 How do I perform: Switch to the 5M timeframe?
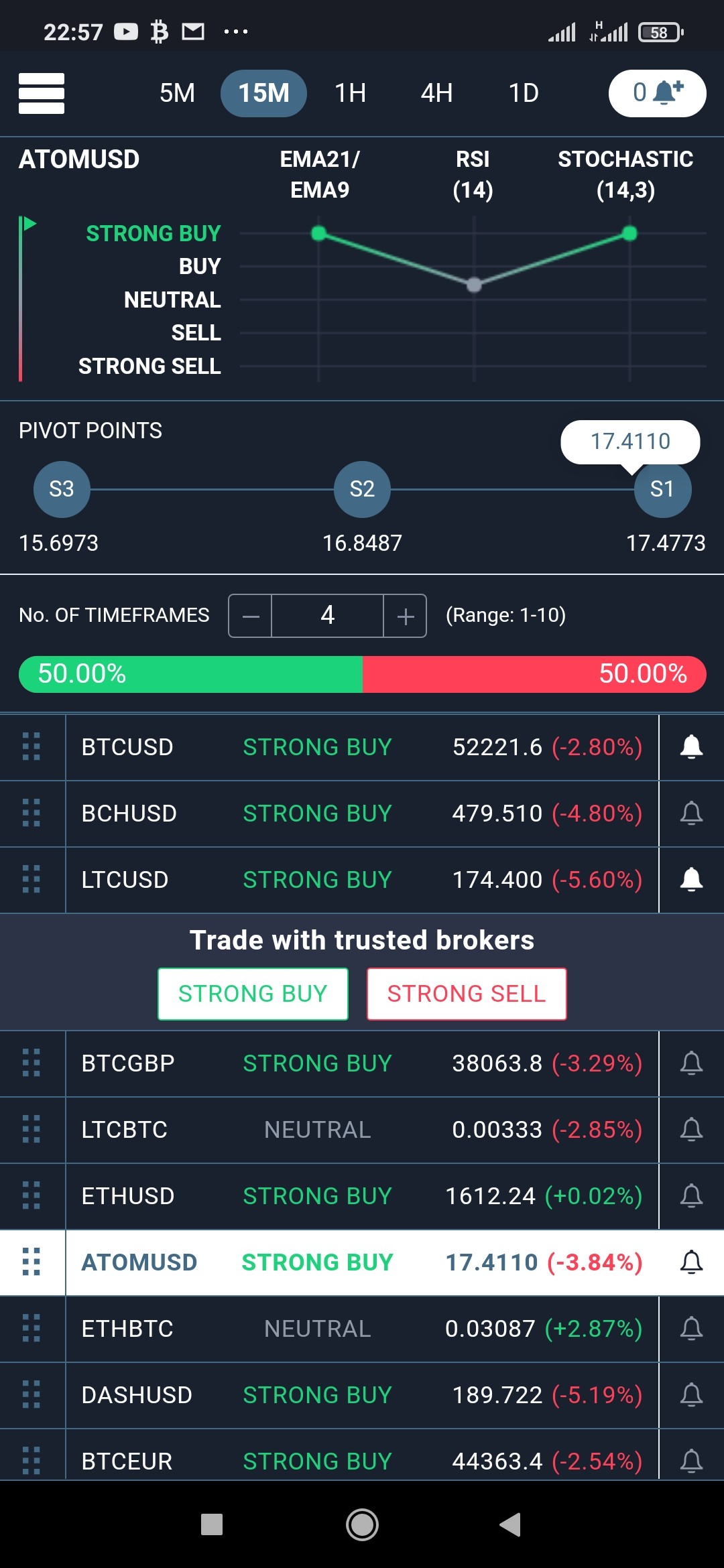pyautogui.click(x=177, y=93)
